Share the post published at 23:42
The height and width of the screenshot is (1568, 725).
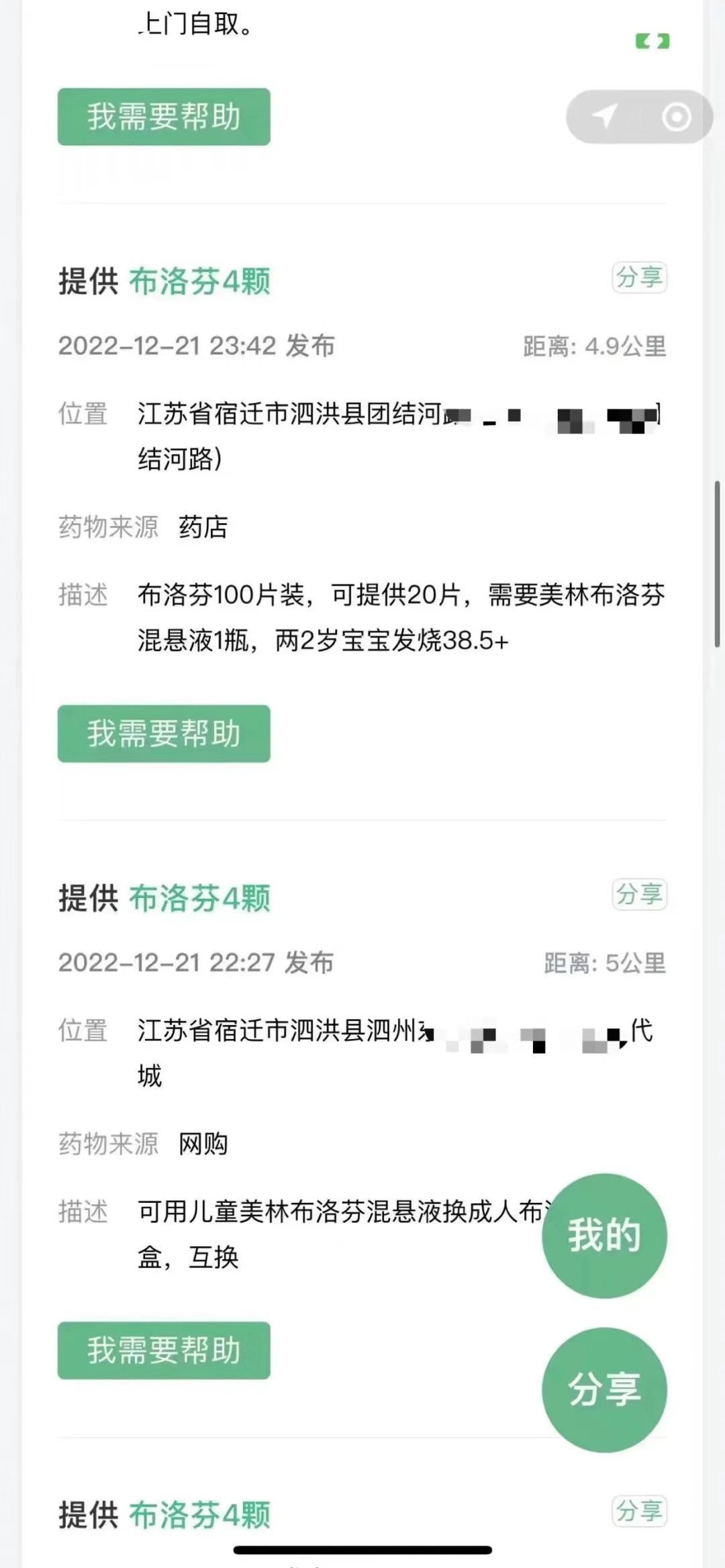(x=639, y=277)
